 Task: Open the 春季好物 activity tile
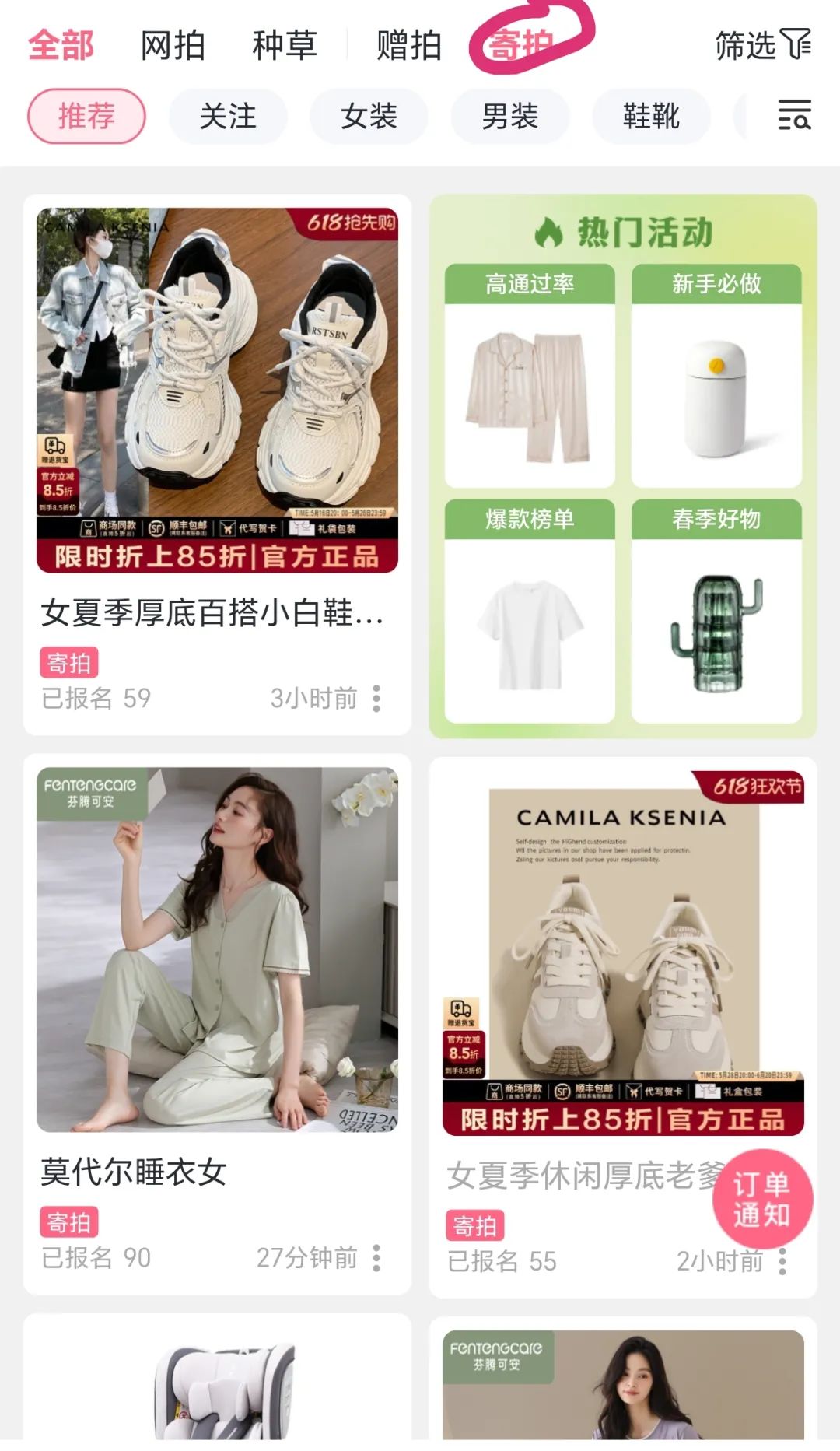point(716,611)
